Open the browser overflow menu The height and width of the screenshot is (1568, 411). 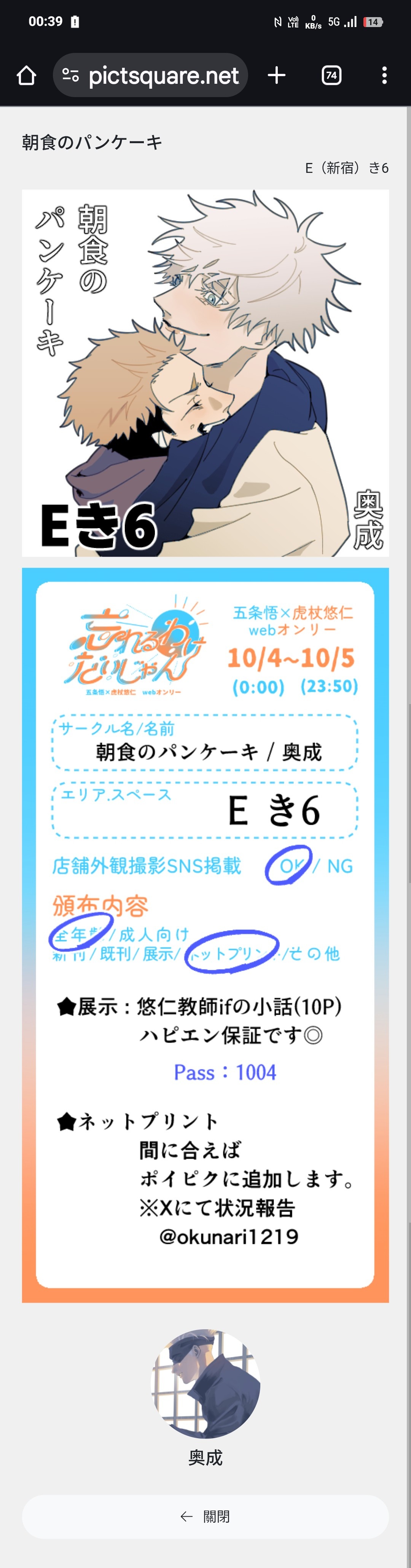tap(384, 75)
